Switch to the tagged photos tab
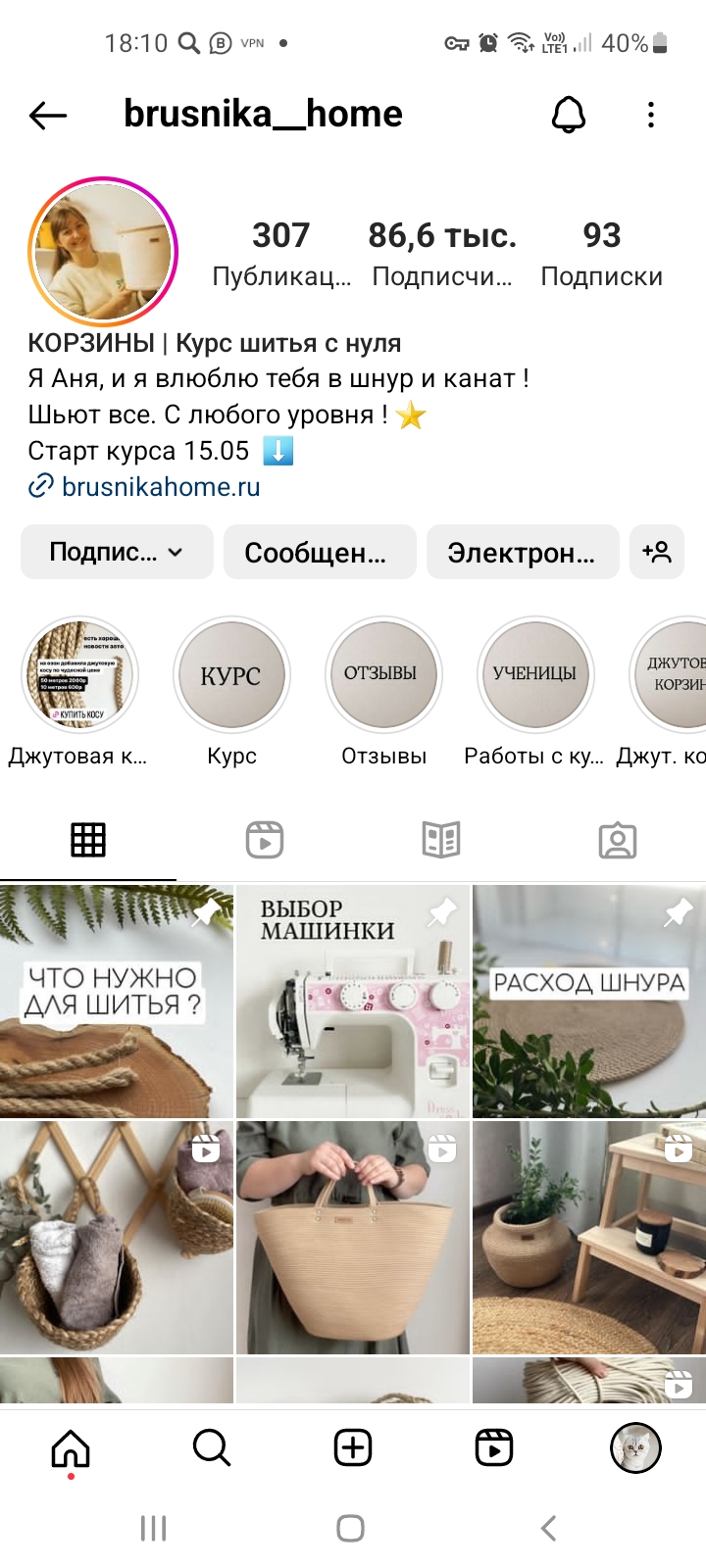The image size is (706, 1568). click(618, 840)
